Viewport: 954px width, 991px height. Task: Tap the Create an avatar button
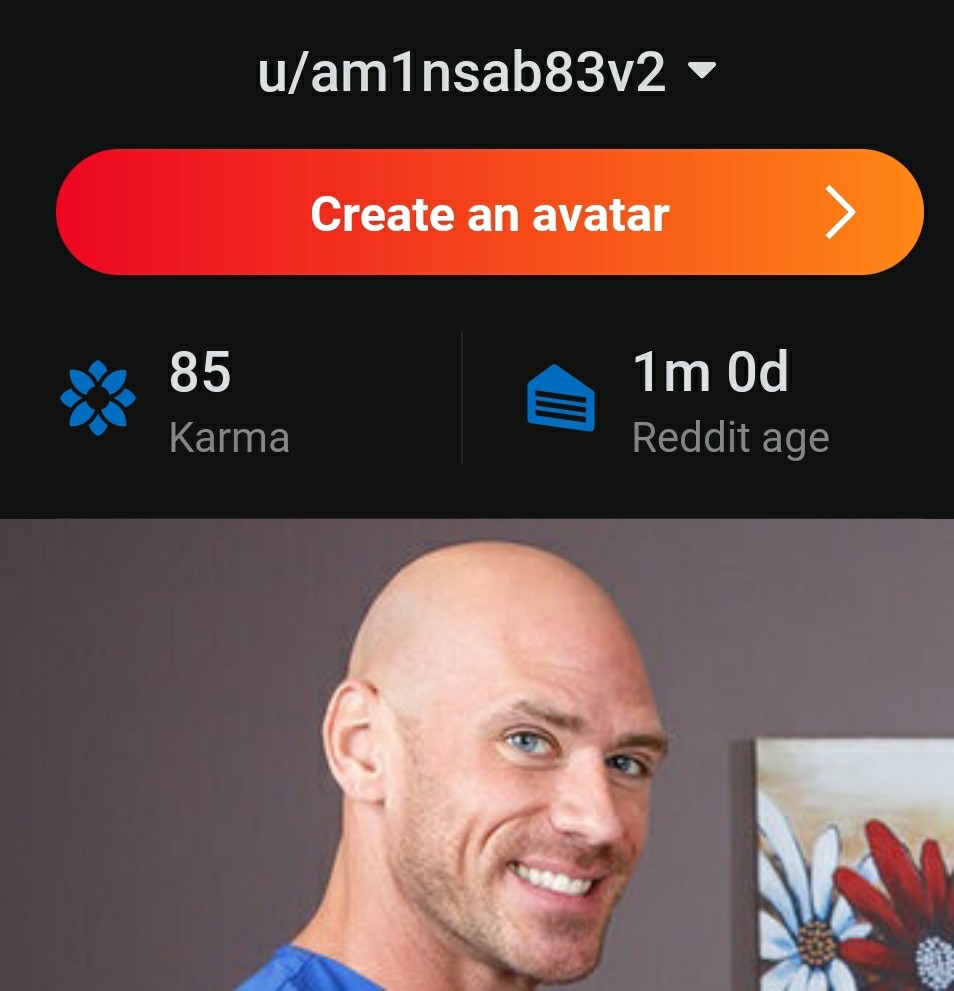tap(489, 213)
